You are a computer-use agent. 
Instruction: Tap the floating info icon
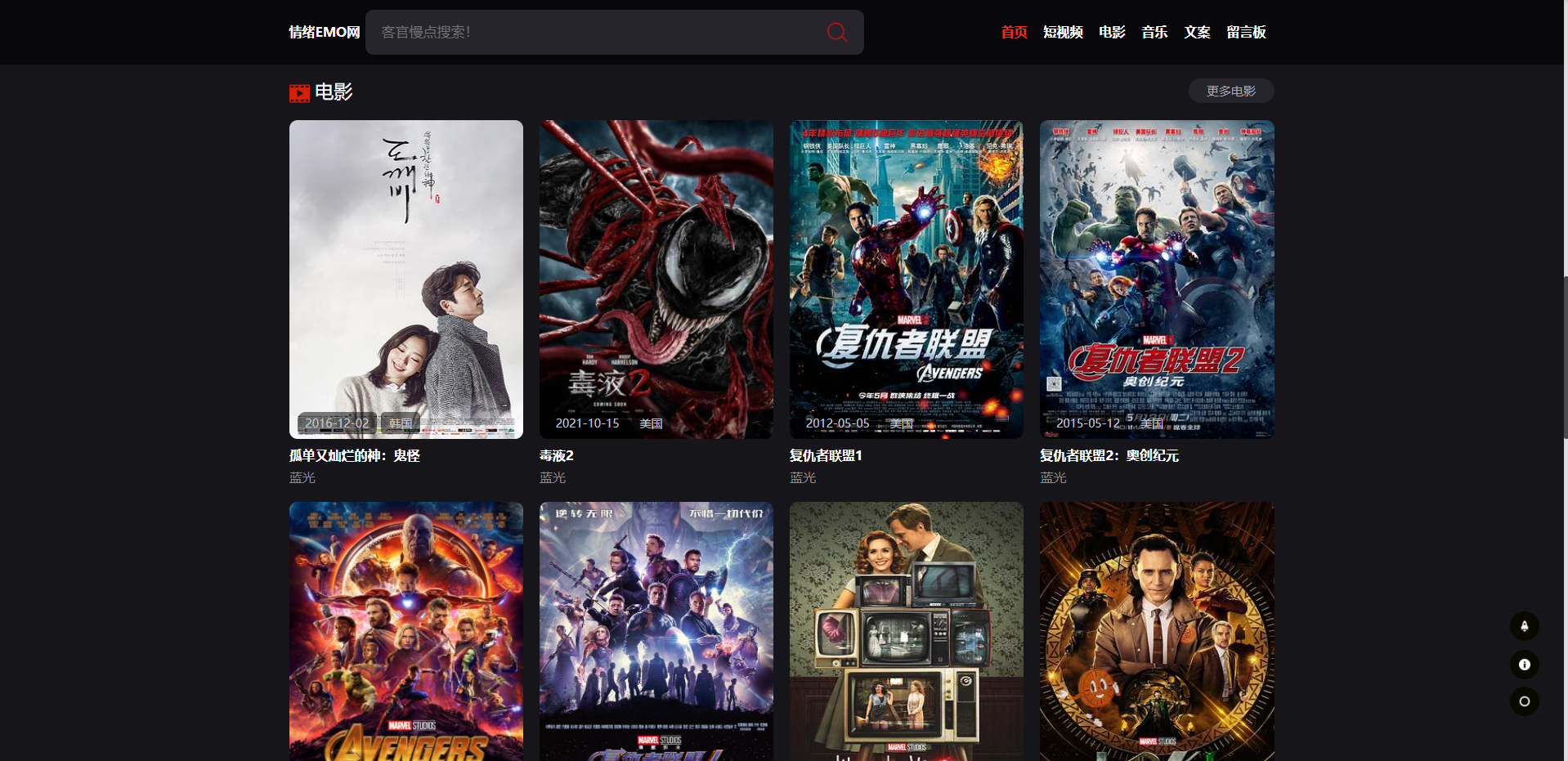coord(1524,665)
